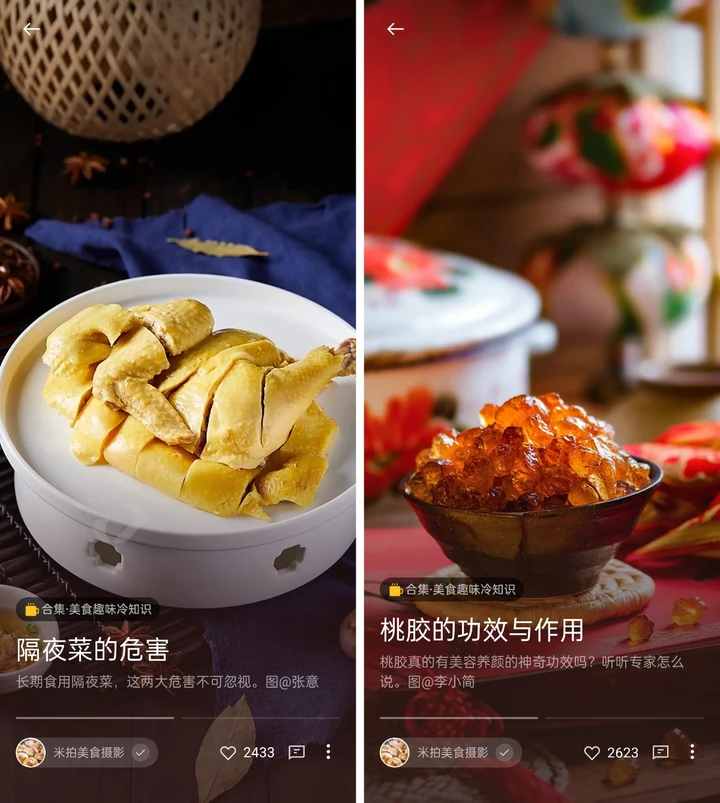720x803 pixels.
Task: Open author 米拍美食摄影 under 隔夜菜的危害
Action: [85, 752]
